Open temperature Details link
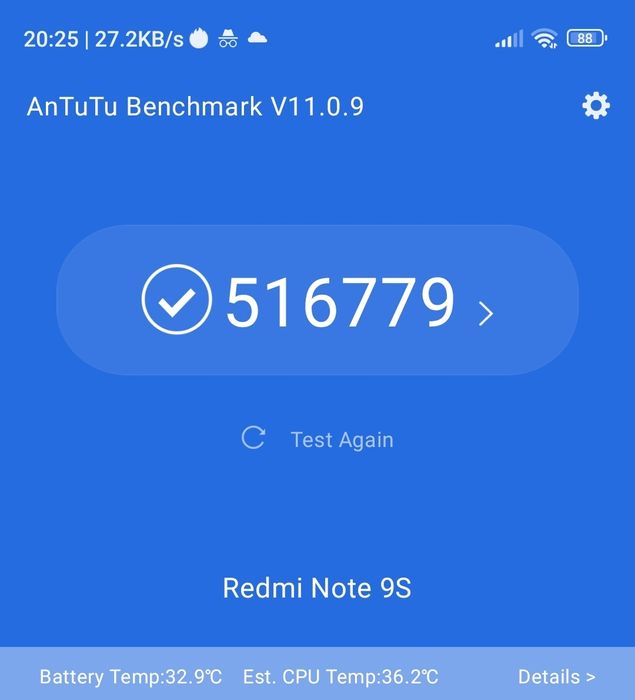The height and width of the screenshot is (700, 635). point(557,677)
